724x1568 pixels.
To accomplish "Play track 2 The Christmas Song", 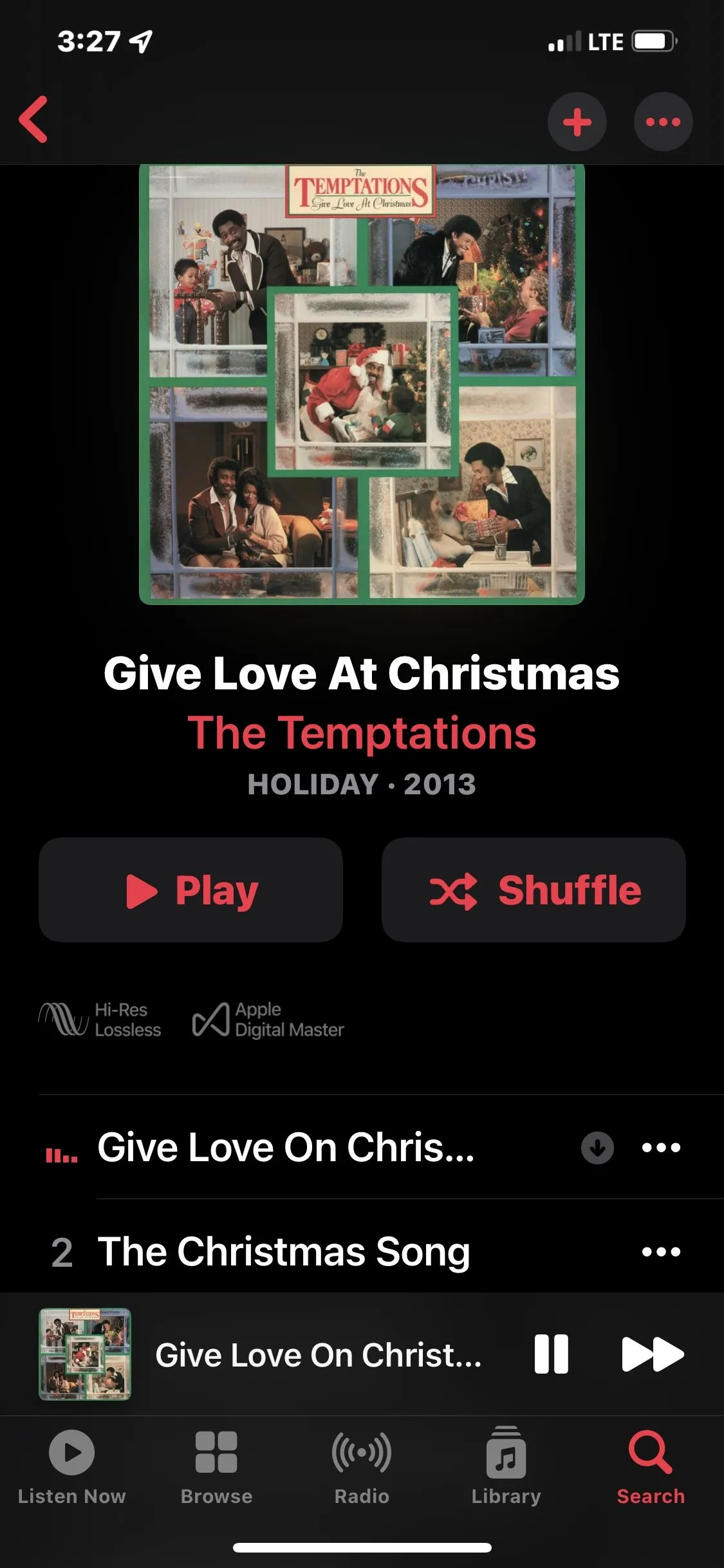I will (x=283, y=1251).
